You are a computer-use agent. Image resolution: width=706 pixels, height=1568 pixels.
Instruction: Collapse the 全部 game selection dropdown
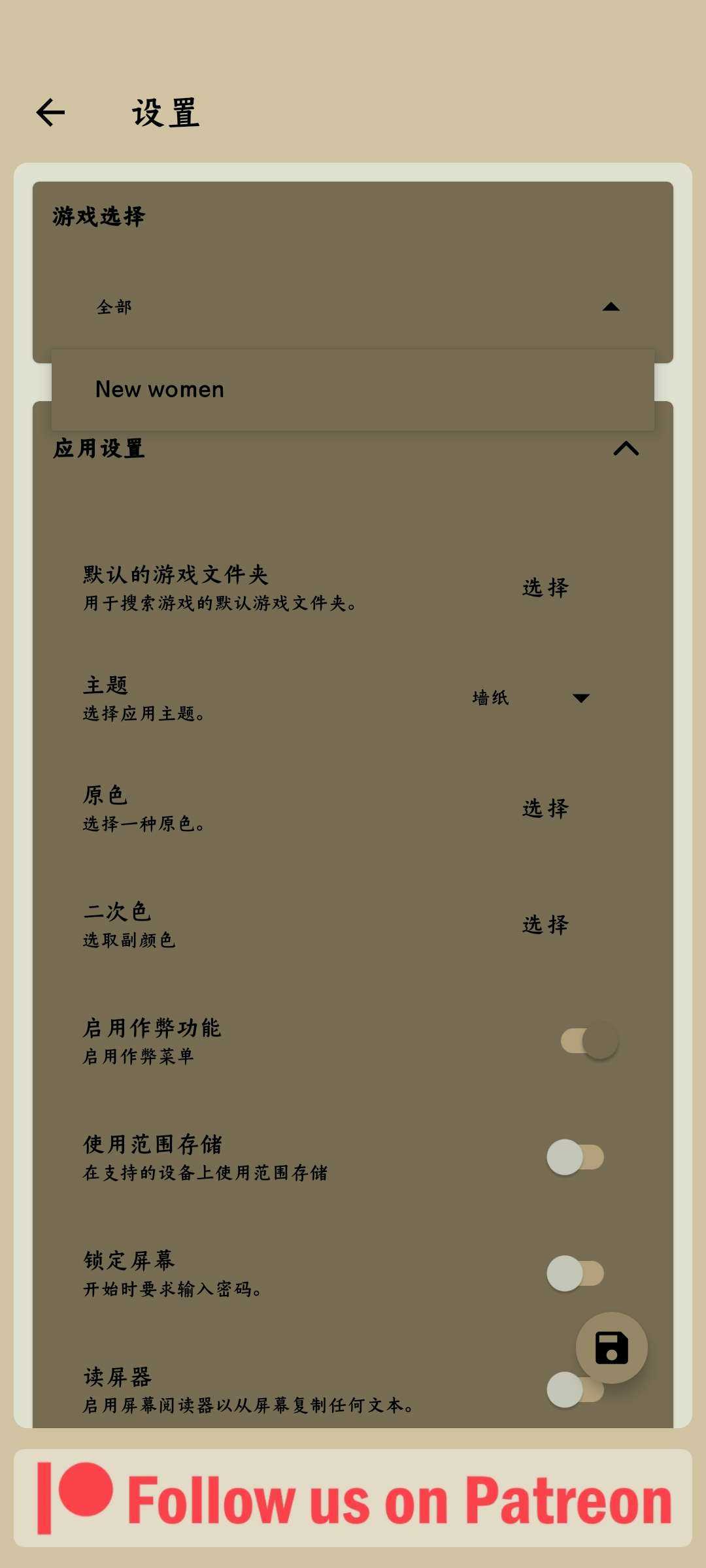[x=353, y=306]
